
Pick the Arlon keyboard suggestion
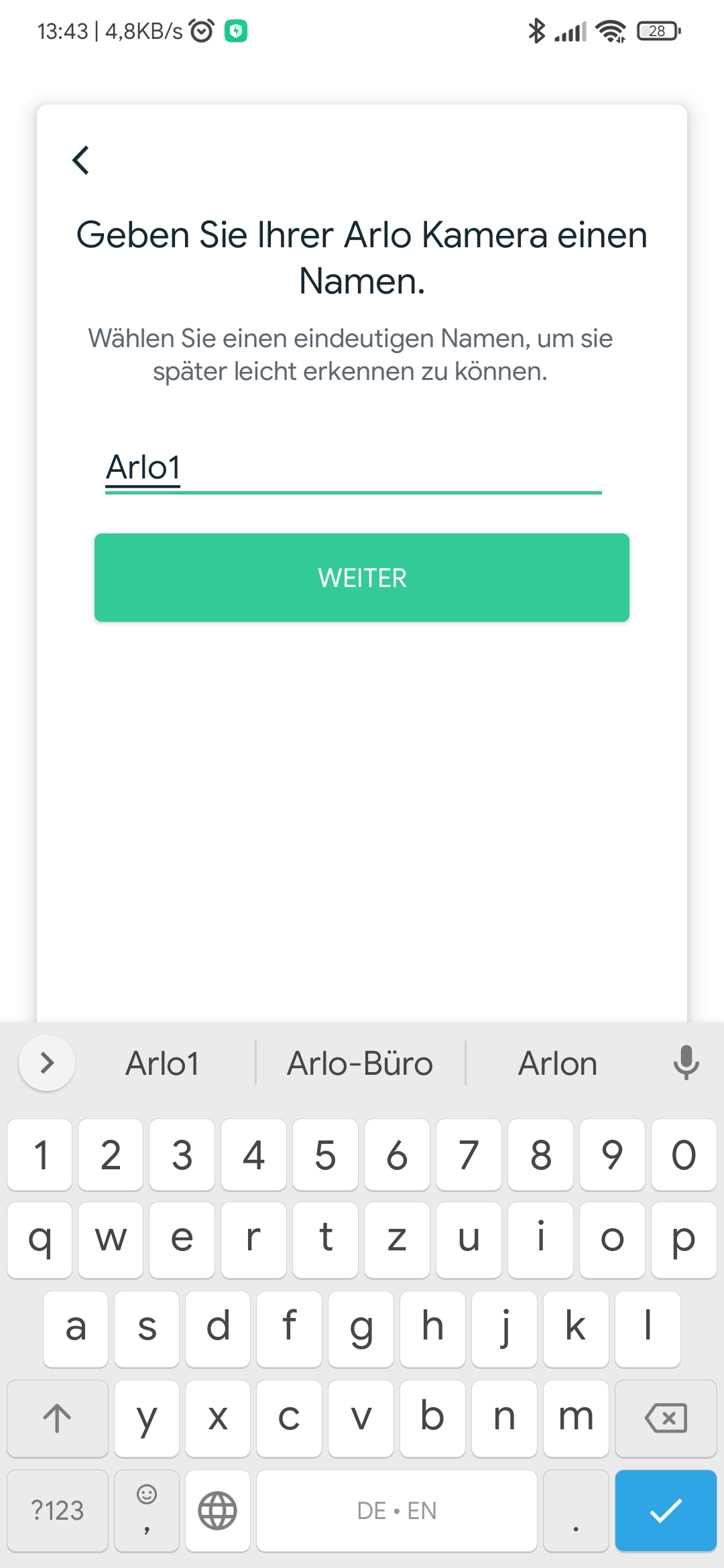tap(558, 1063)
